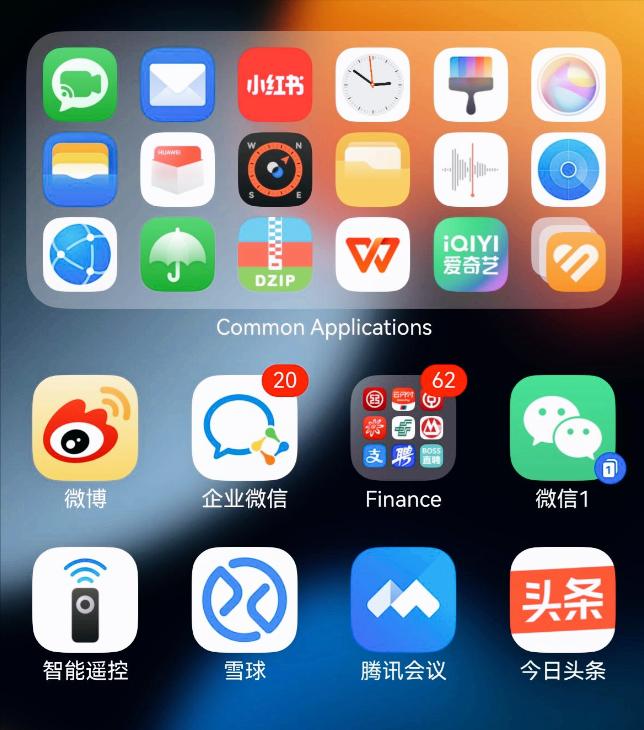
Task: Launch the Mail app
Action: pyautogui.click(x=177, y=85)
